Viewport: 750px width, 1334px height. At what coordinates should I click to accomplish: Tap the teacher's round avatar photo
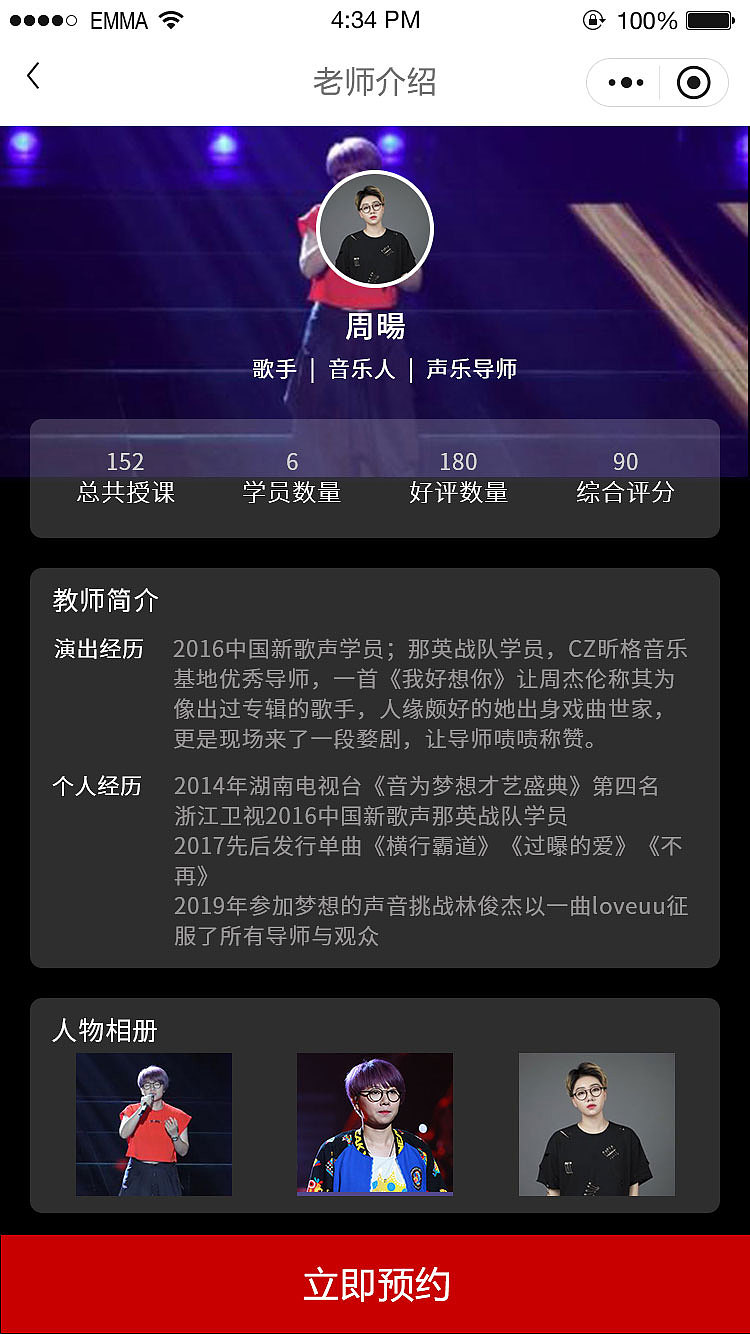pos(375,228)
